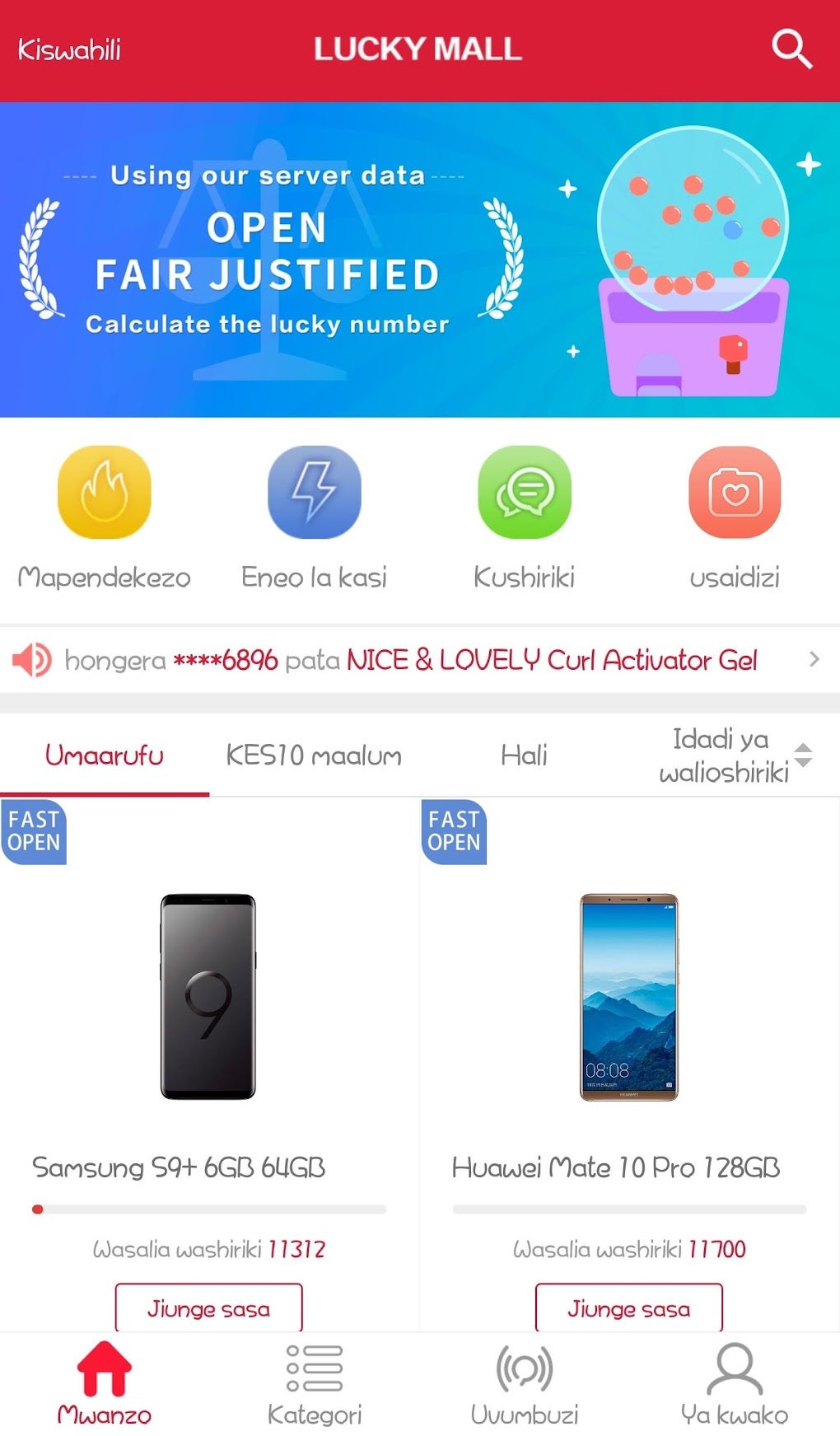
Task: Change language from Kiswahili
Action: [70, 49]
